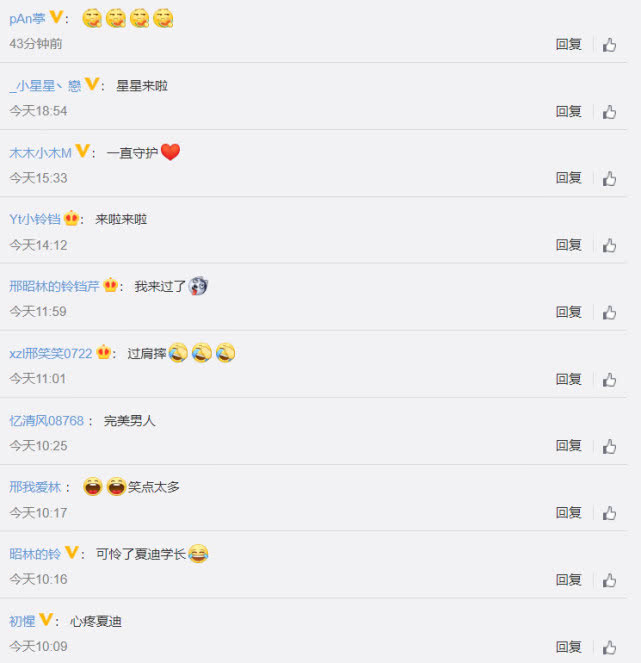The width and height of the screenshot is (641, 663).
Task: Open profile of 昭林的铃
Action: (35, 554)
